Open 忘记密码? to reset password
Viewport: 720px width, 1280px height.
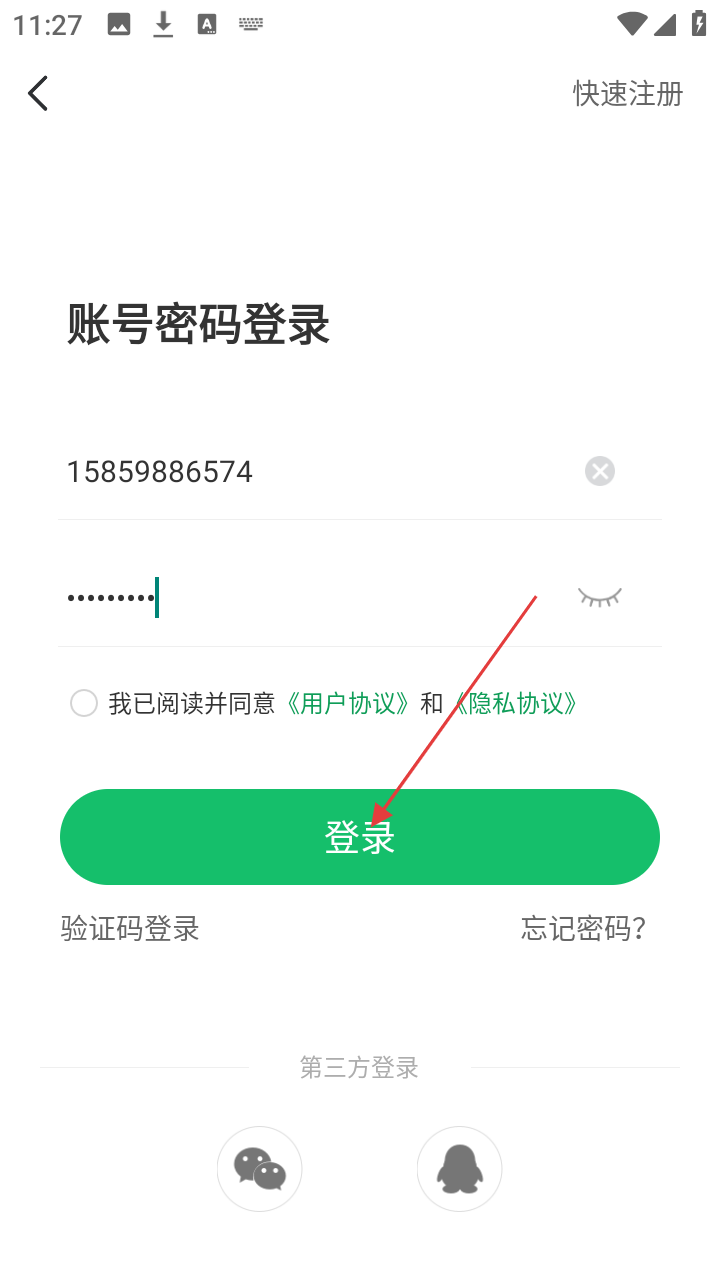point(583,929)
